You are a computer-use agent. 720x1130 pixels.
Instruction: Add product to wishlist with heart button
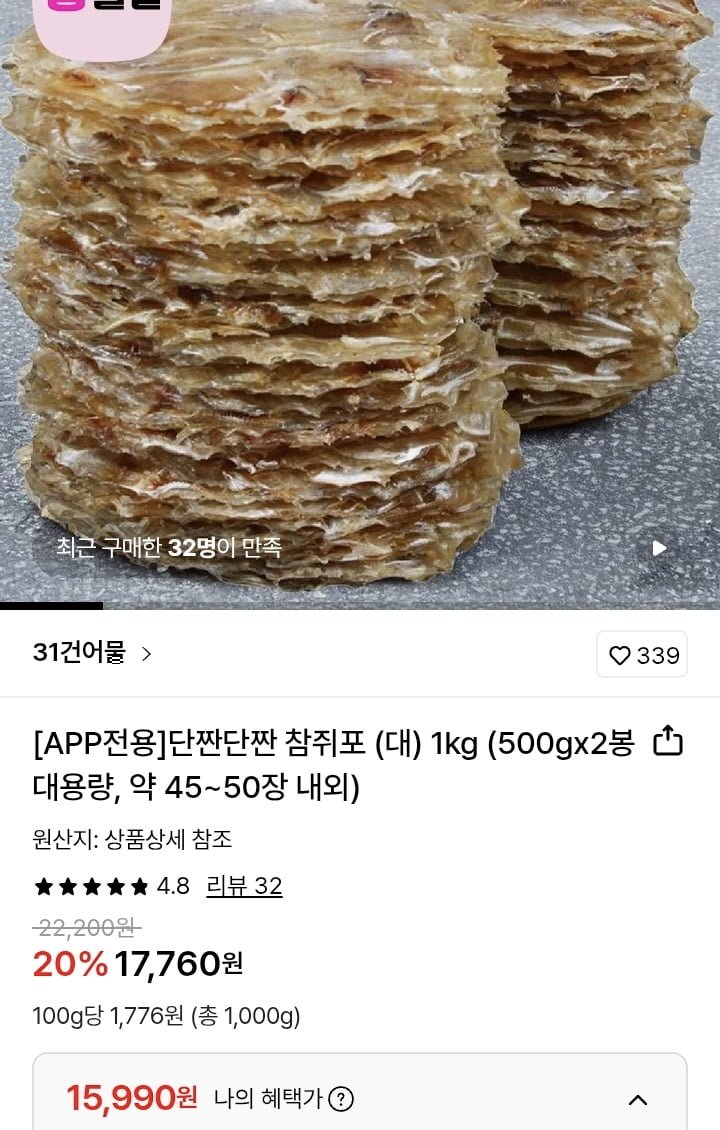[643, 655]
